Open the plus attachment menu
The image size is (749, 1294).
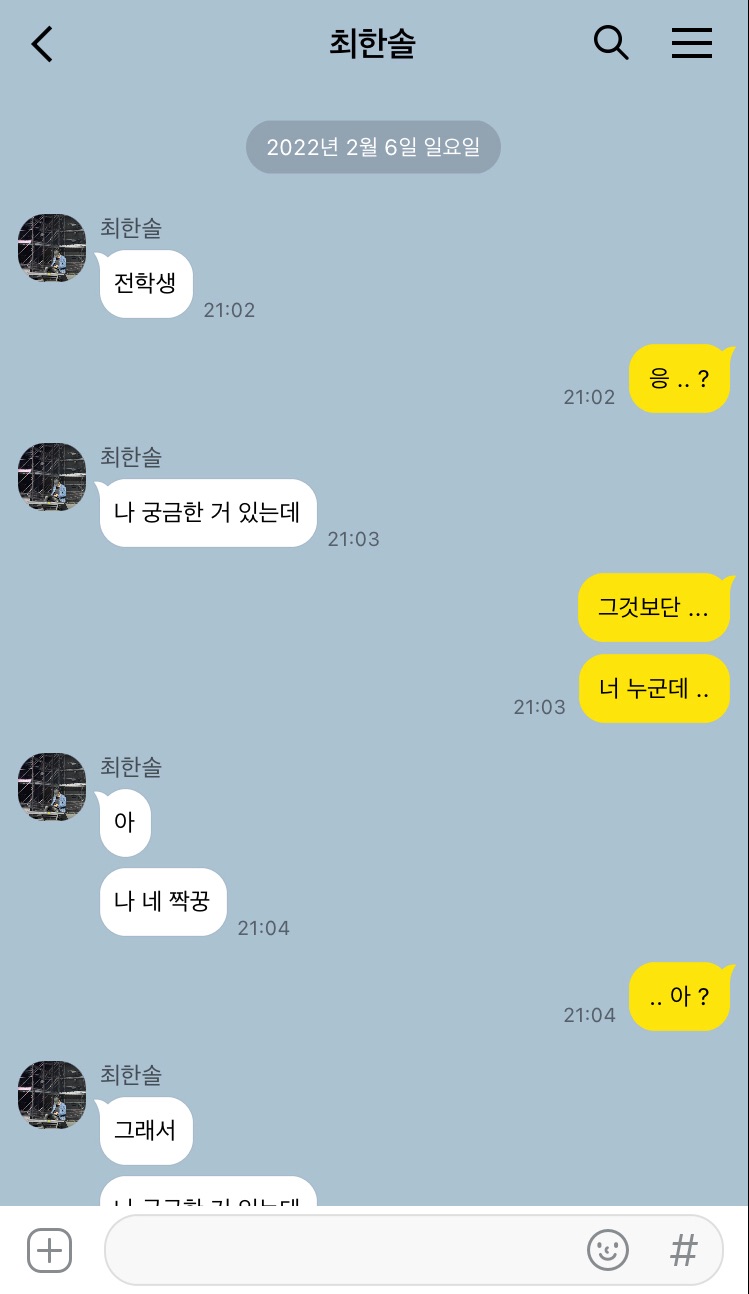click(49, 1250)
